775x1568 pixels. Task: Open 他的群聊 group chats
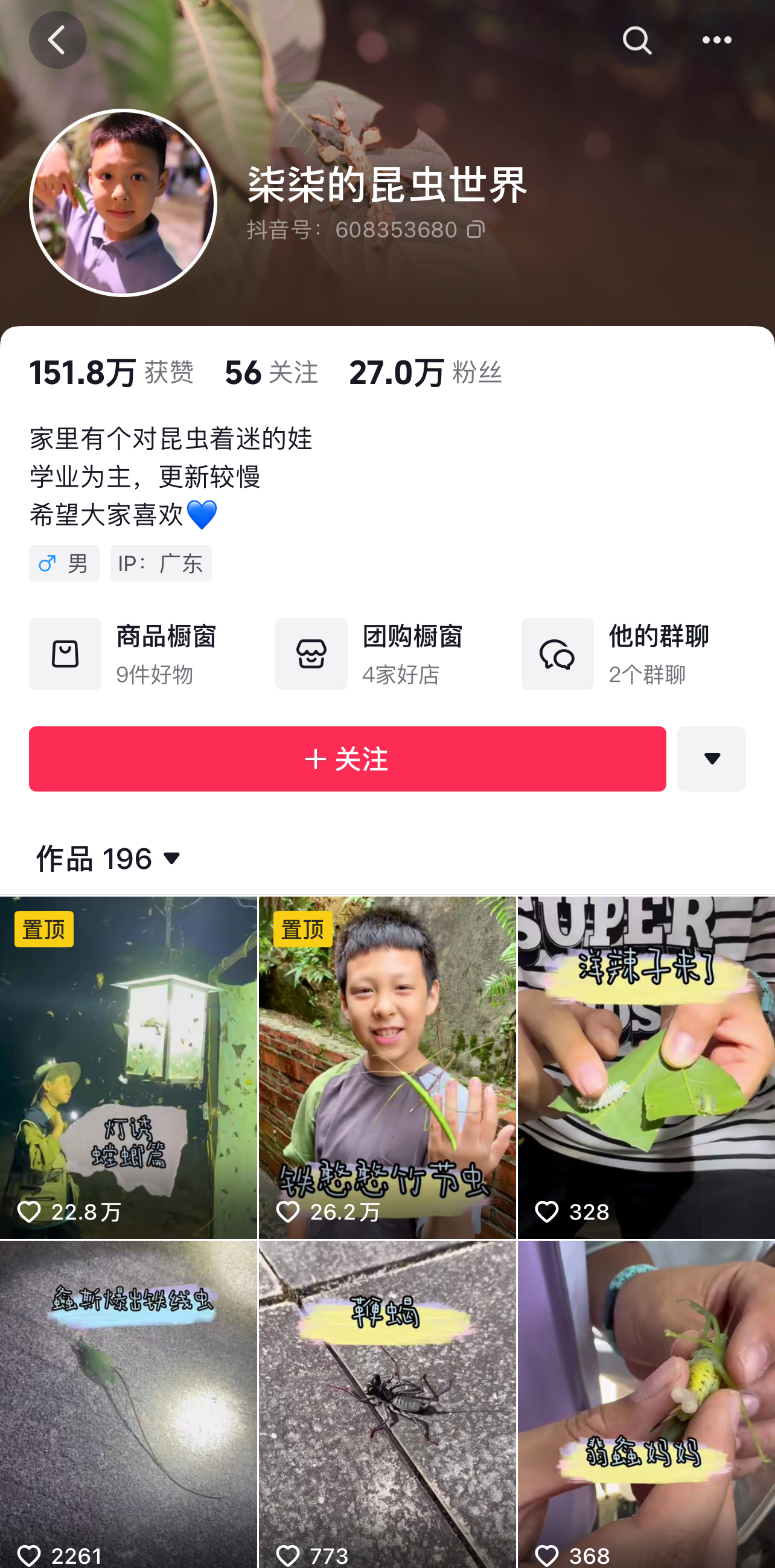pyautogui.click(x=616, y=654)
